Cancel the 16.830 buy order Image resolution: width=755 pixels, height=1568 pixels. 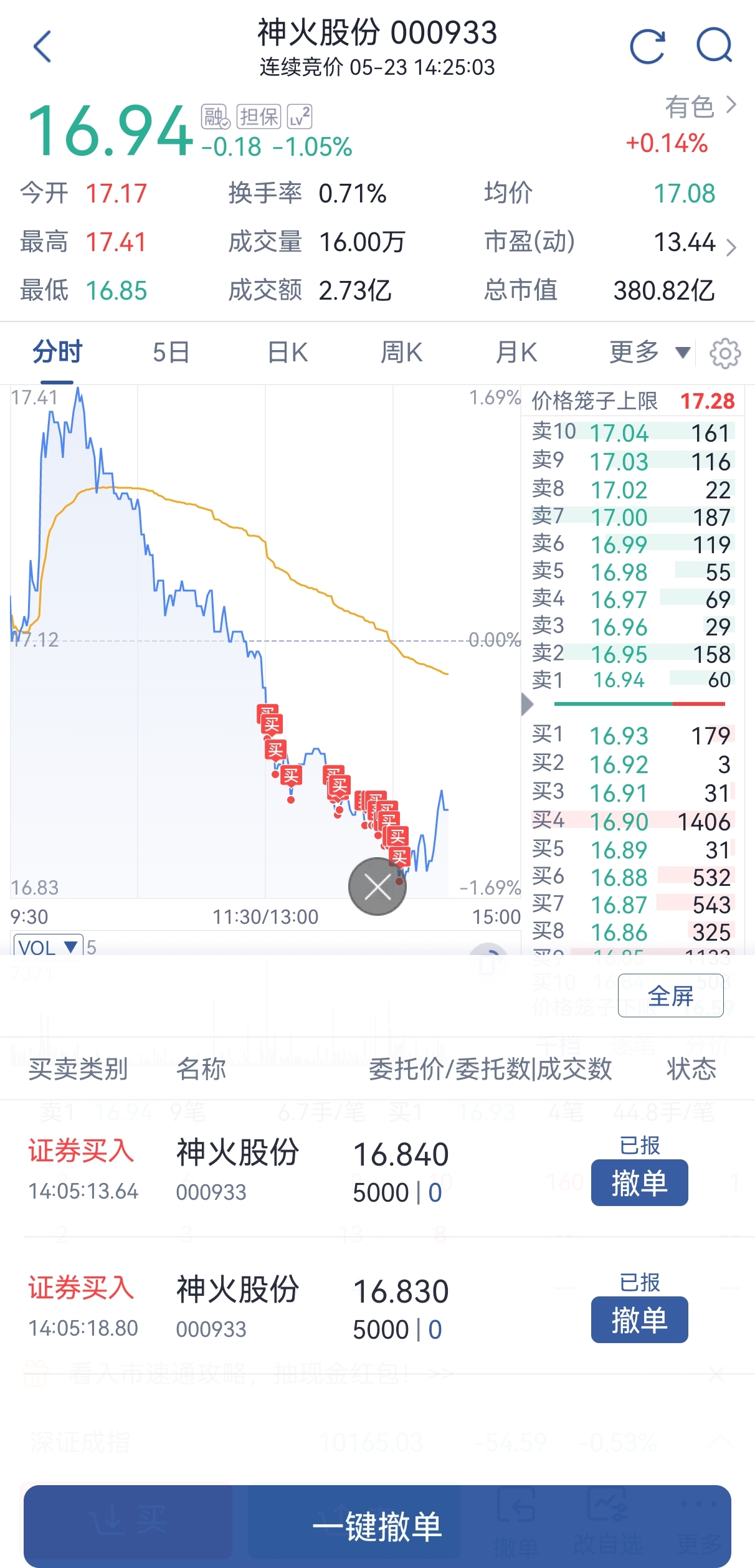640,1319
